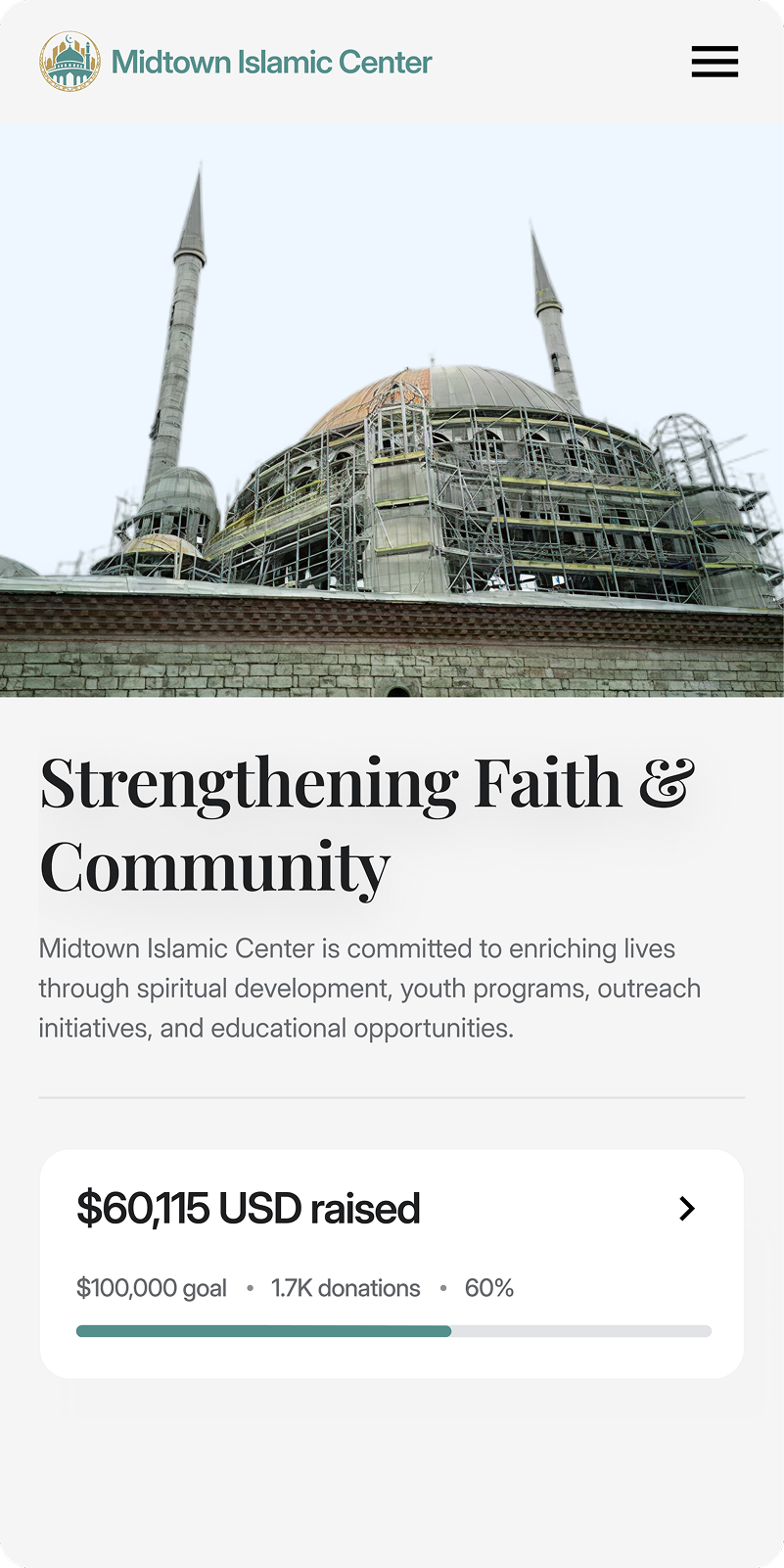Open the hamburger navigation menu
This screenshot has width=784, height=1568.
tap(715, 62)
